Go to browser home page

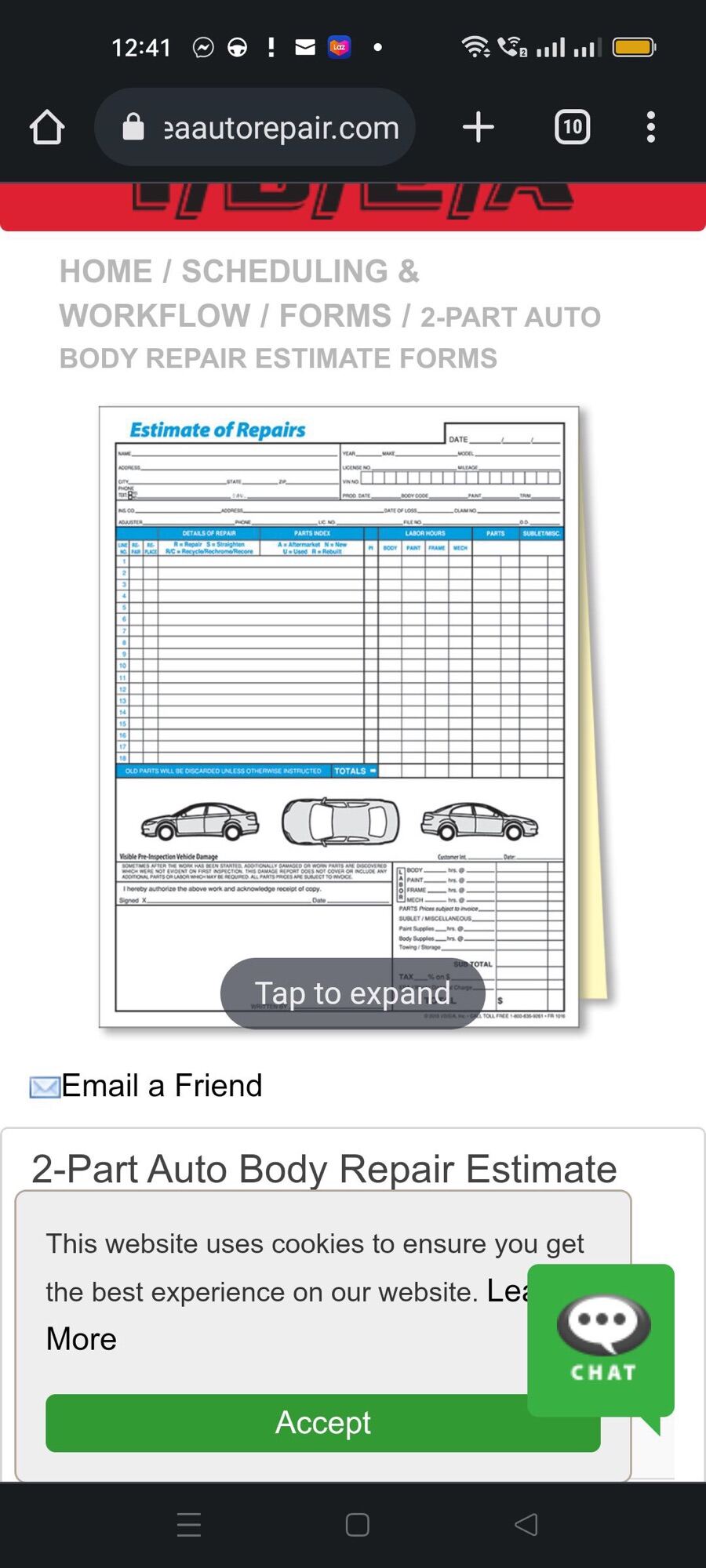click(47, 127)
